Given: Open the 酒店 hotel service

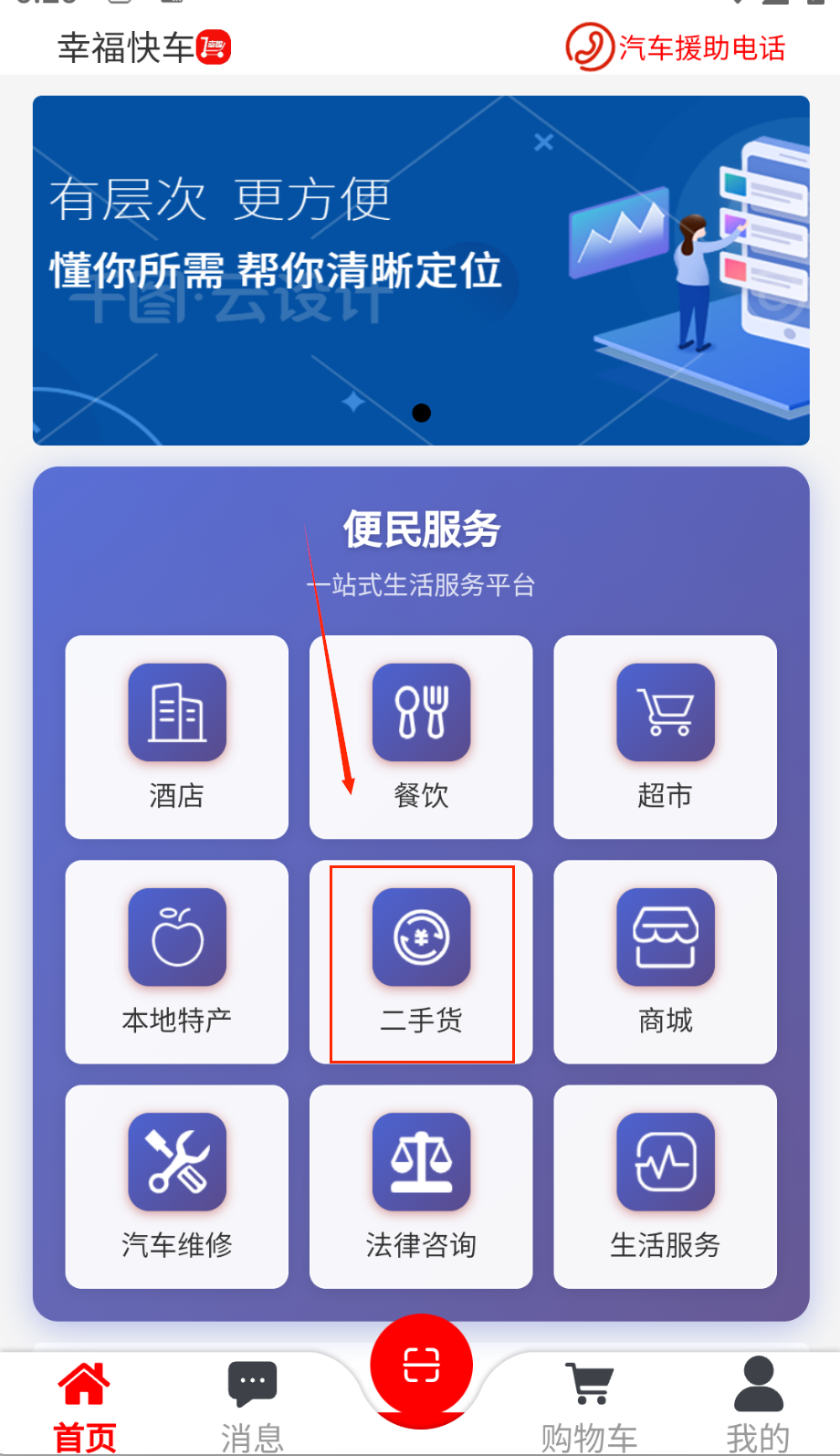Looking at the screenshot, I should pyautogui.click(x=176, y=737).
